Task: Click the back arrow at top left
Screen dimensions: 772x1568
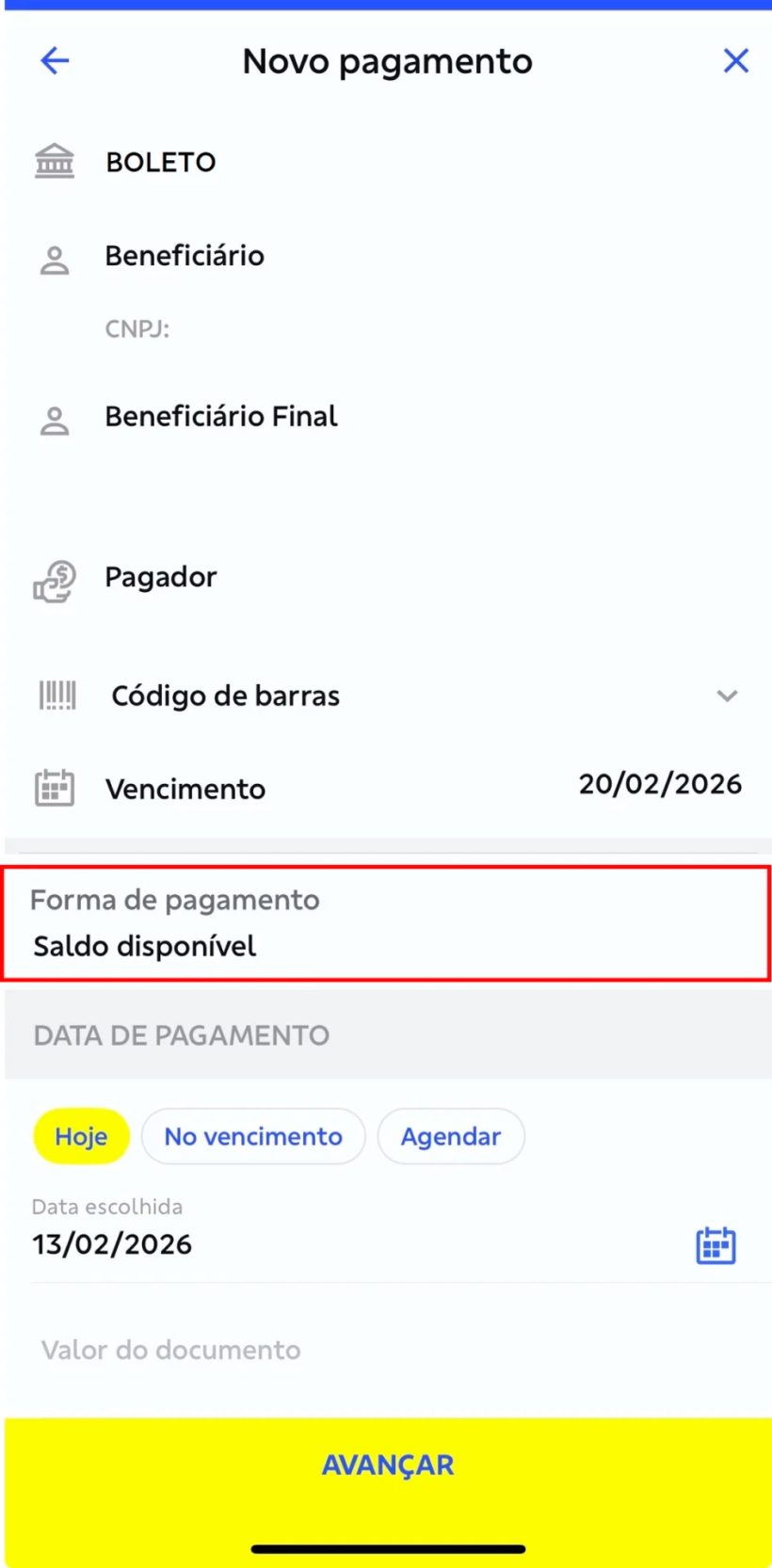Action: [x=54, y=60]
